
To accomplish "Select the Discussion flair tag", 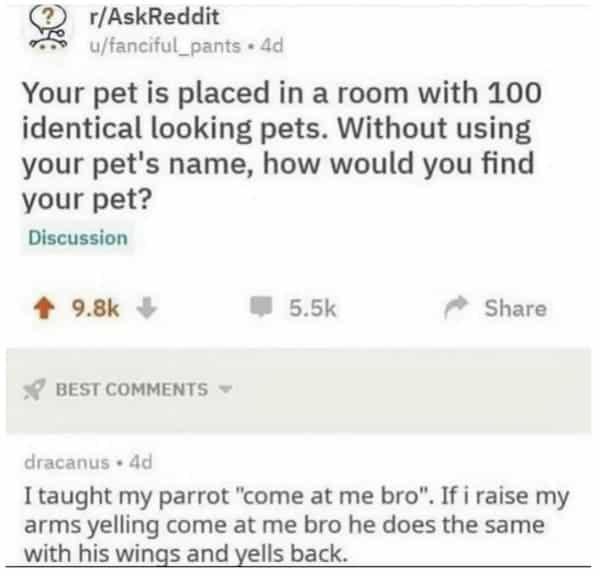I will [78, 238].
